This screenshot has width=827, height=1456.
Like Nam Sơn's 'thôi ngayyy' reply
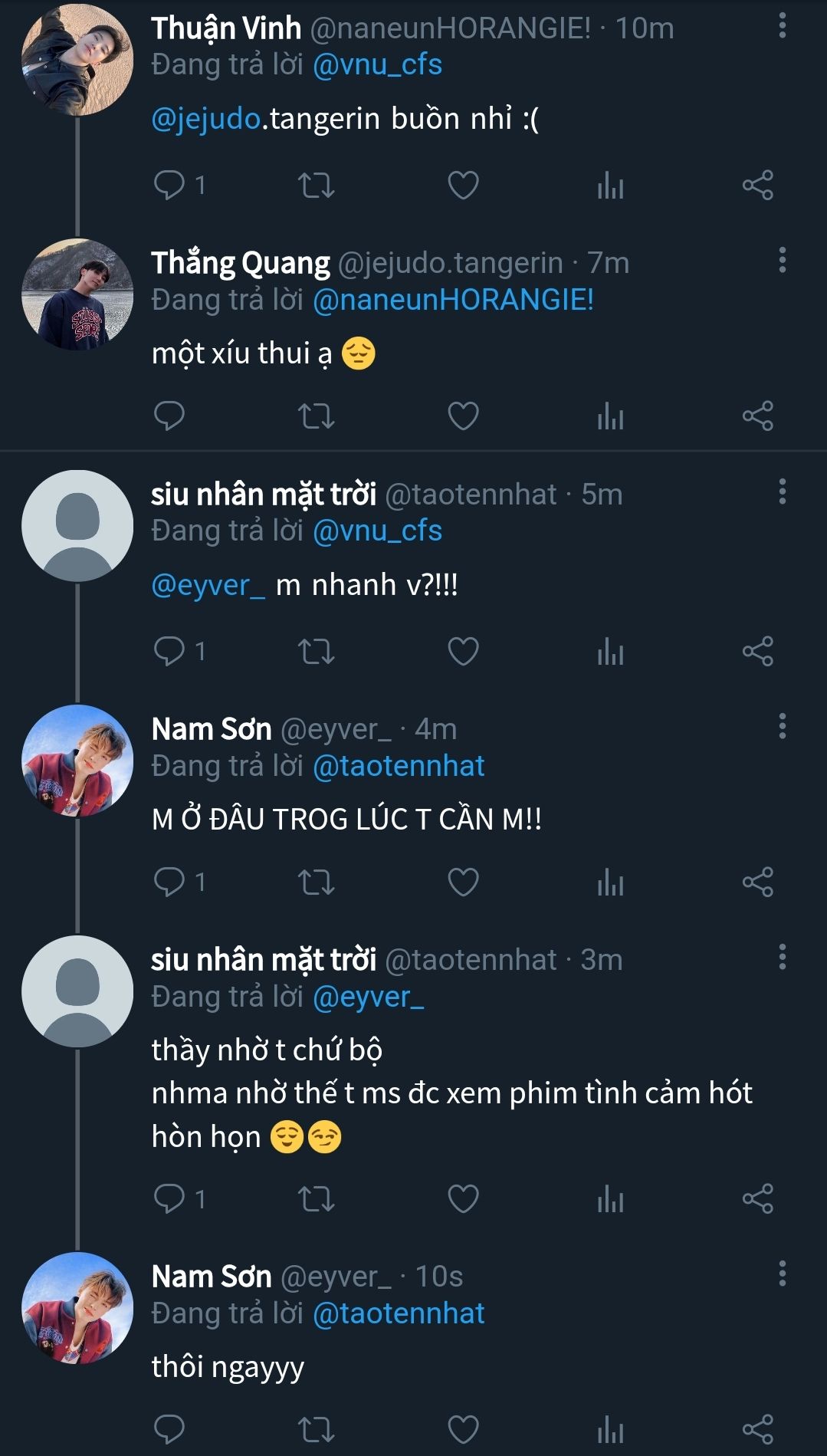[463, 1430]
